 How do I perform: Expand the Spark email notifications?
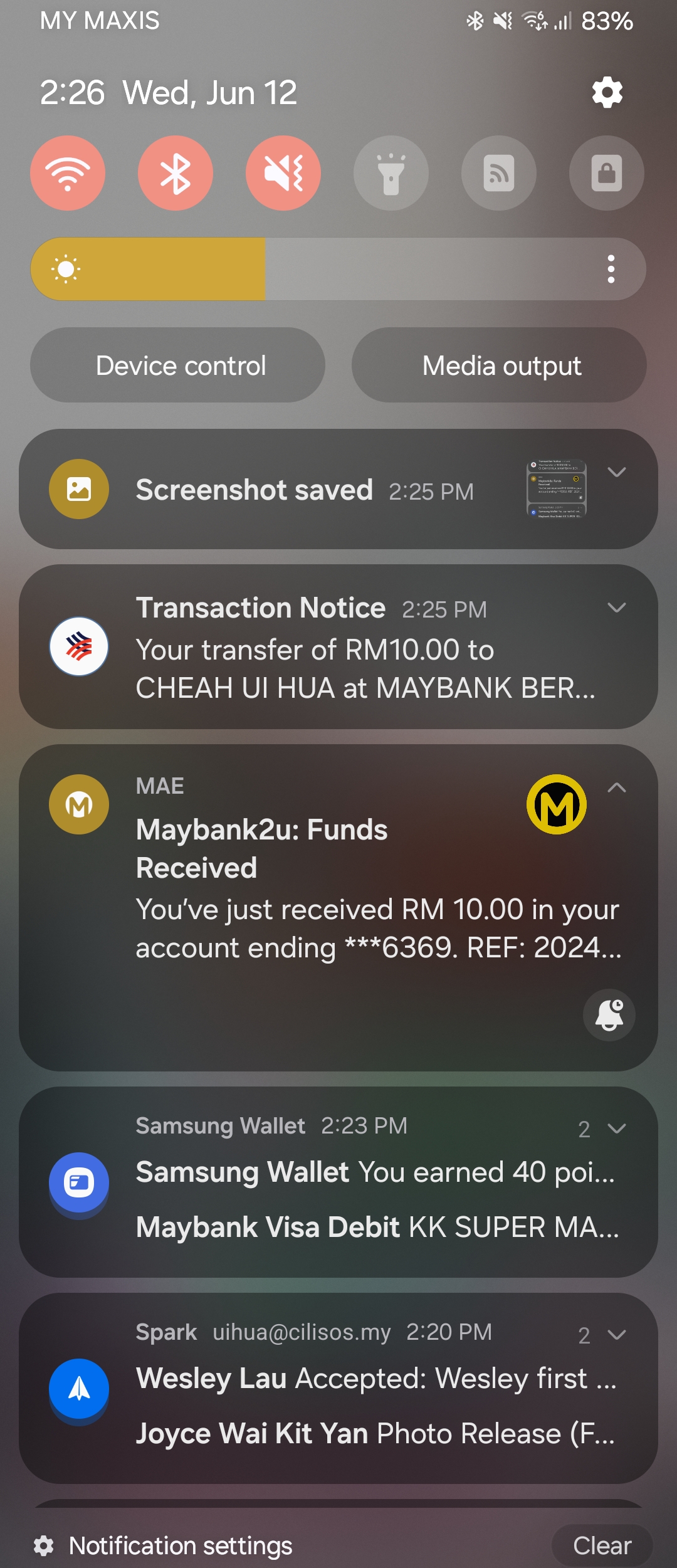coord(617,1335)
